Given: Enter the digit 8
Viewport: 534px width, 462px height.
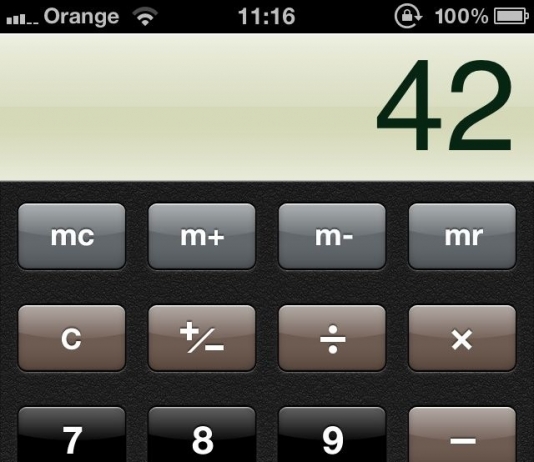Looking at the screenshot, I should pyautogui.click(x=202, y=435).
